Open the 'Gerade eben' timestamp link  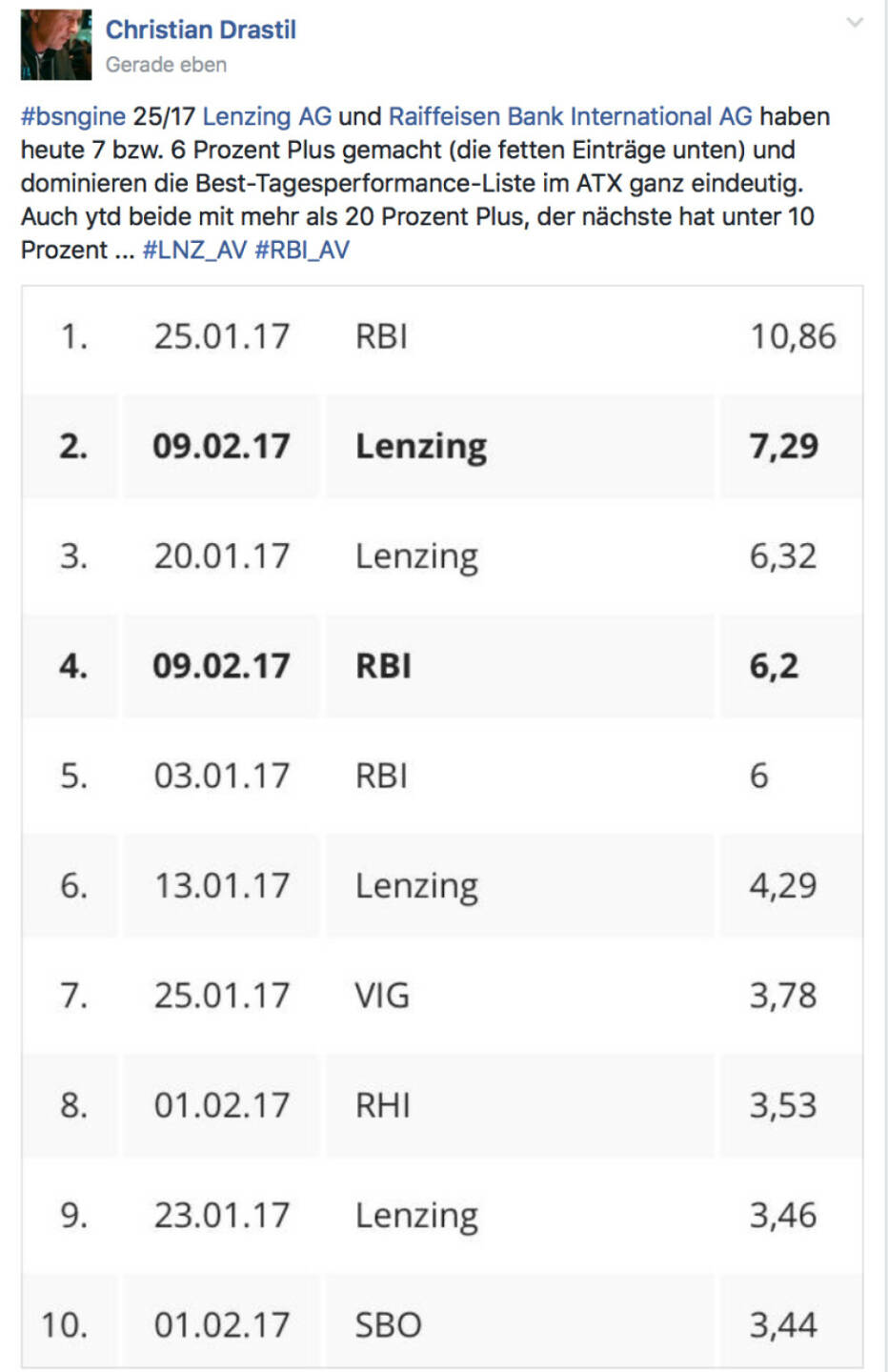[x=166, y=65]
